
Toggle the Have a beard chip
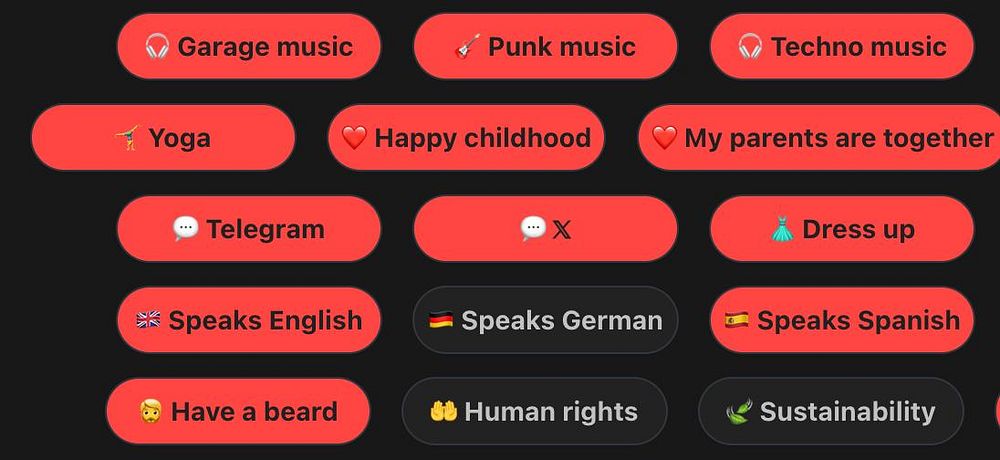[238, 411]
